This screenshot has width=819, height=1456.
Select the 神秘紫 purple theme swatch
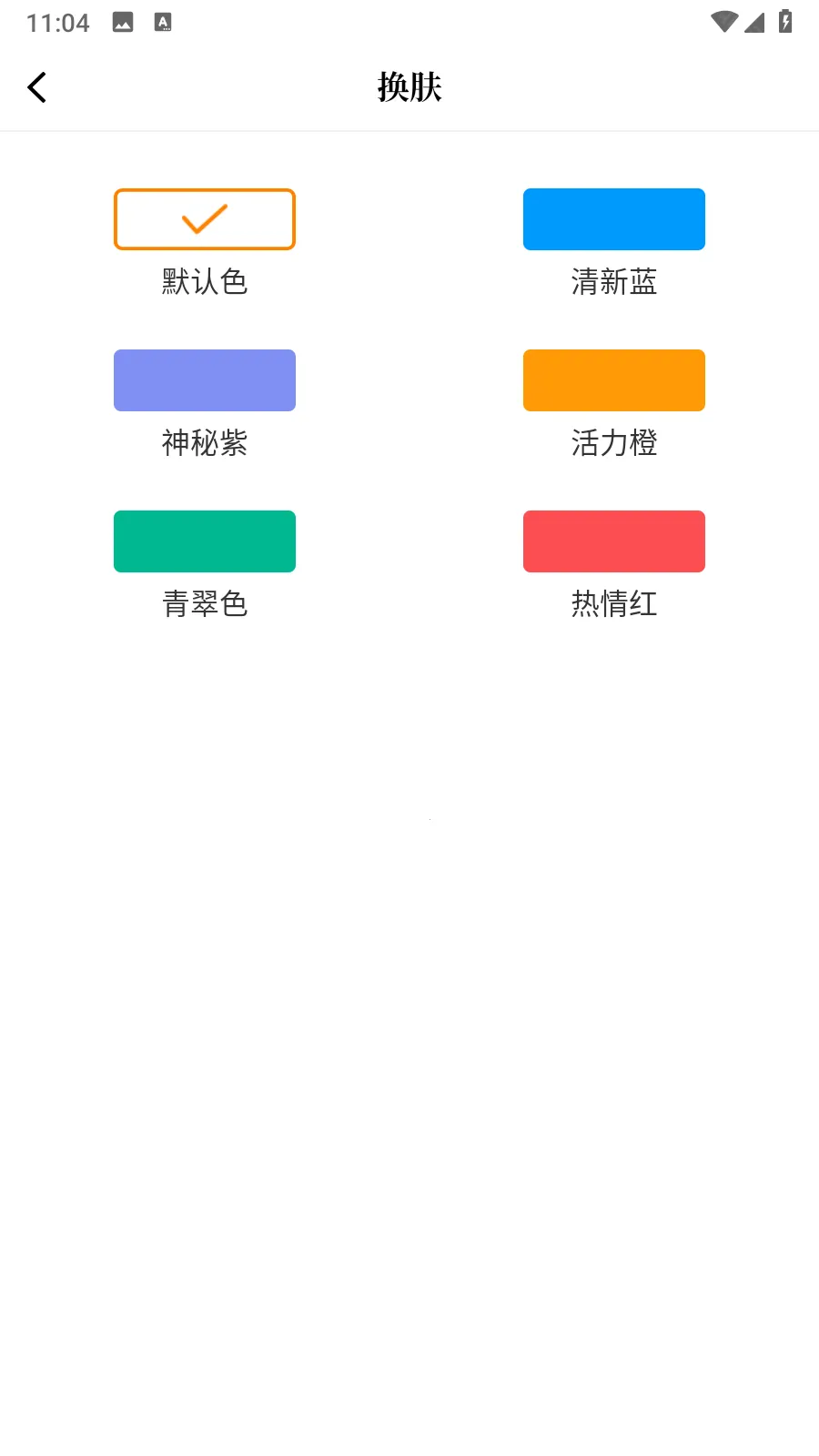point(204,379)
